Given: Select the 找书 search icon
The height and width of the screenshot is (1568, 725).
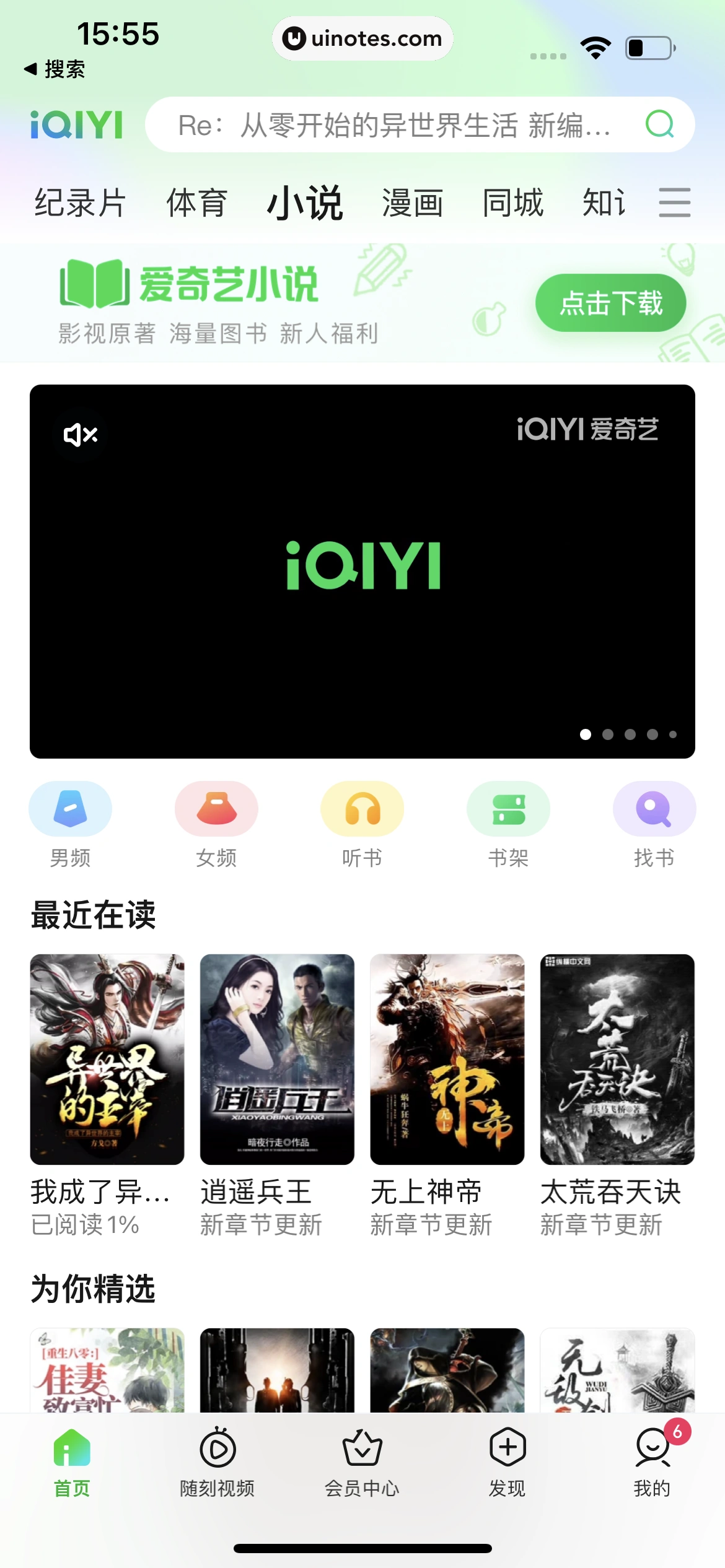Looking at the screenshot, I should tap(654, 809).
